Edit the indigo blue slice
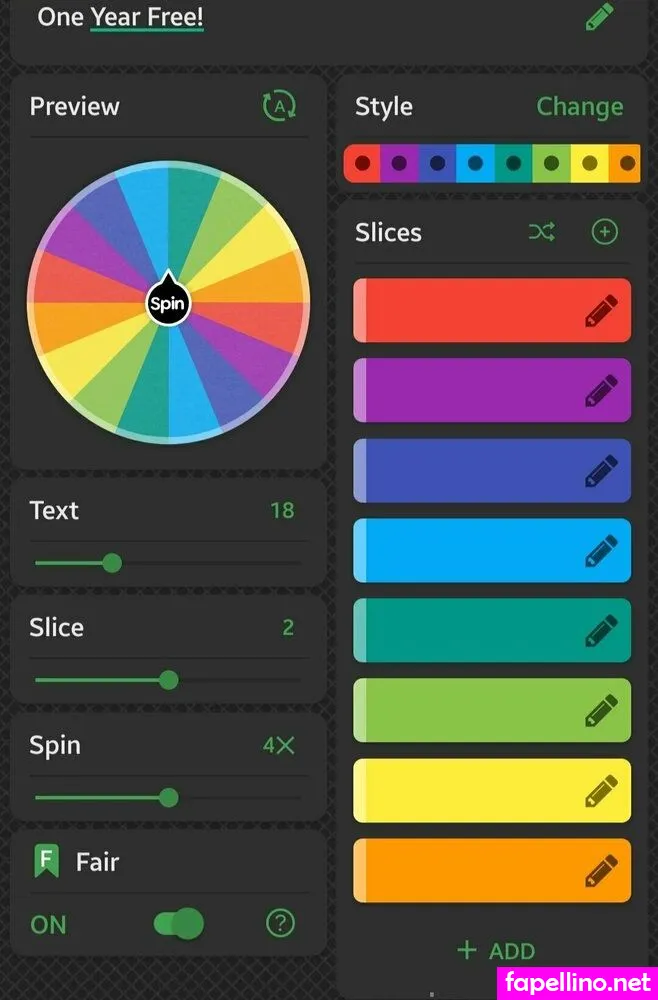658x1000 pixels. [600, 471]
